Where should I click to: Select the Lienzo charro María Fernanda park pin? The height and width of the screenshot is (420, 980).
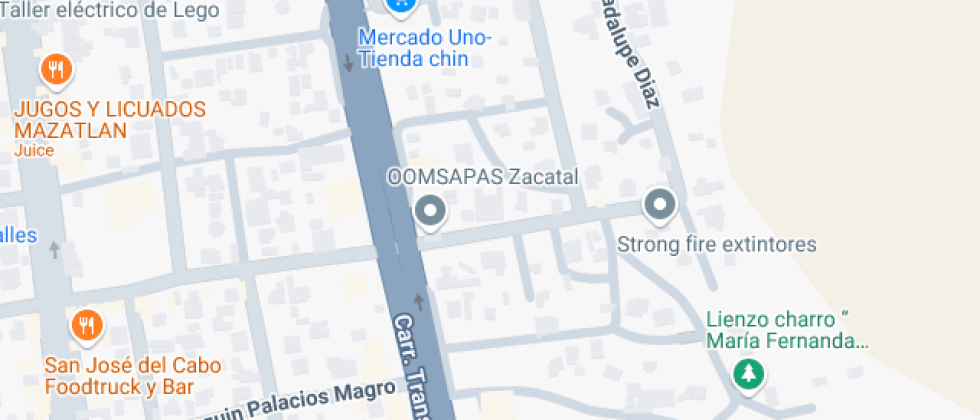coord(747,375)
